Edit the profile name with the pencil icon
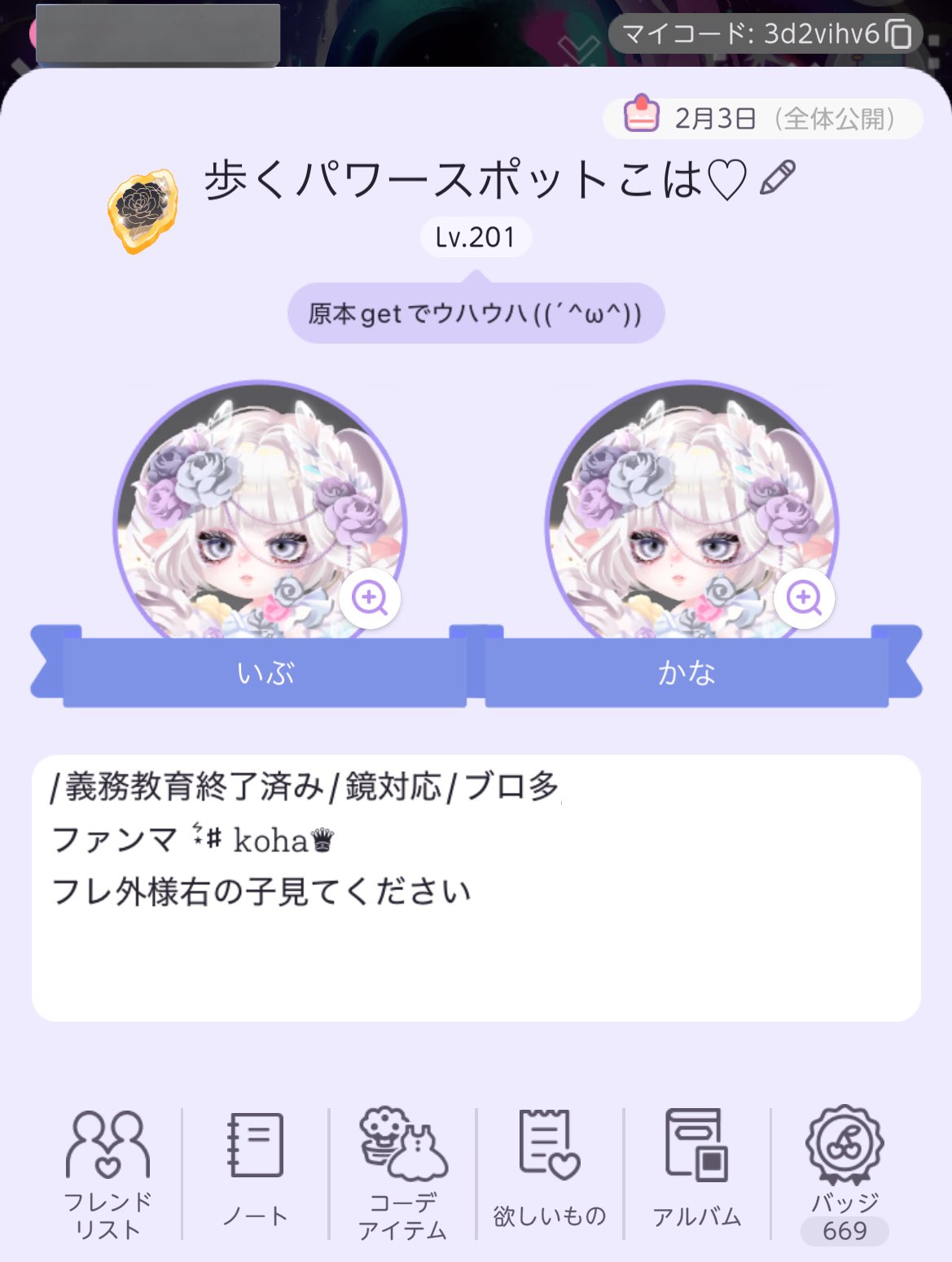This screenshot has width=952, height=1262. (x=776, y=178)
